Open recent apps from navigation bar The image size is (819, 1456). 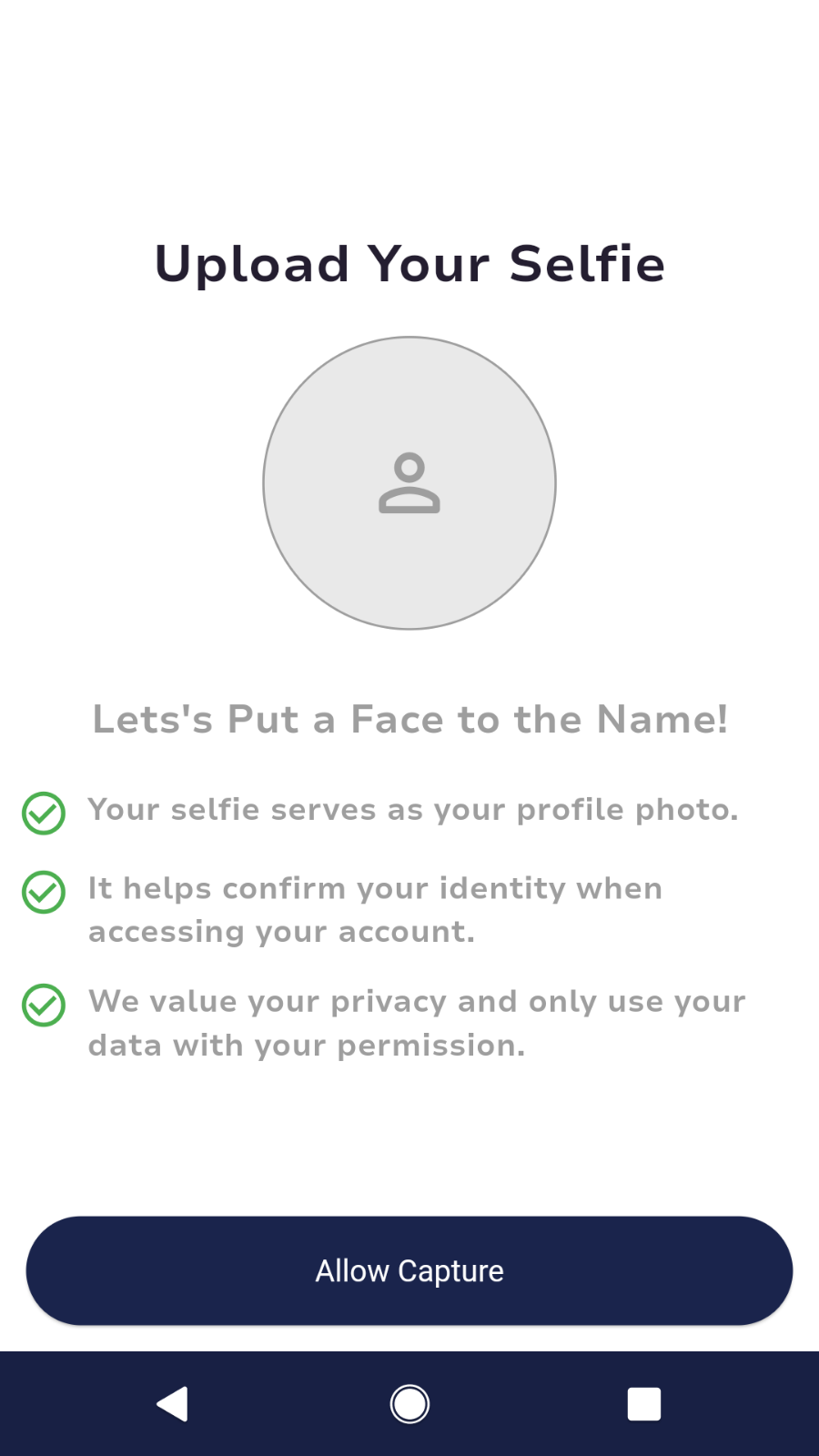(644, 1404)
